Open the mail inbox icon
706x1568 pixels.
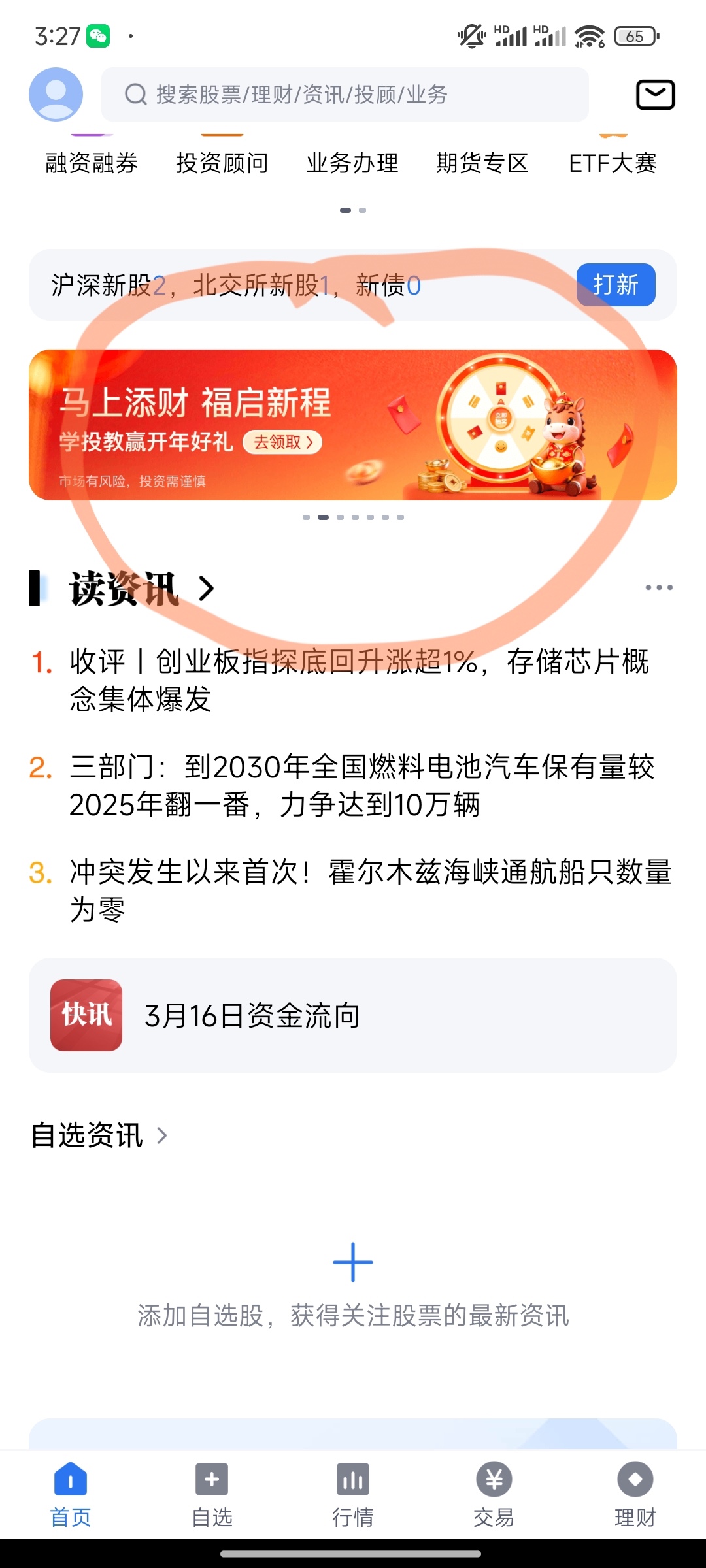(x=655, y=95)
